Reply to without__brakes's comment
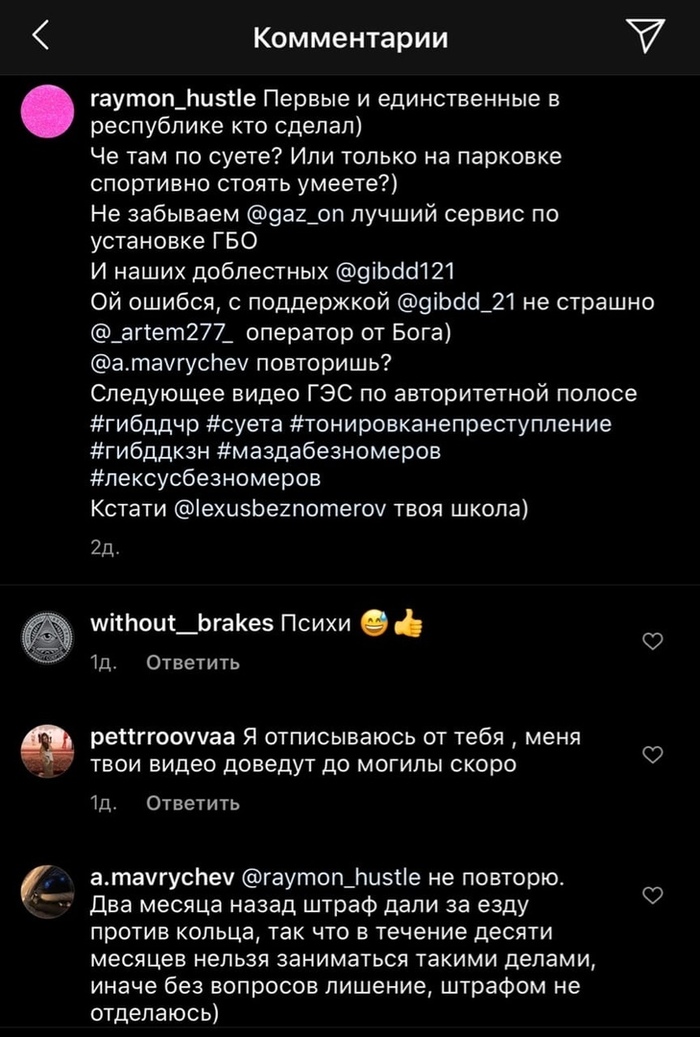Screen dimensions: 700x1037 click(193, 662)
